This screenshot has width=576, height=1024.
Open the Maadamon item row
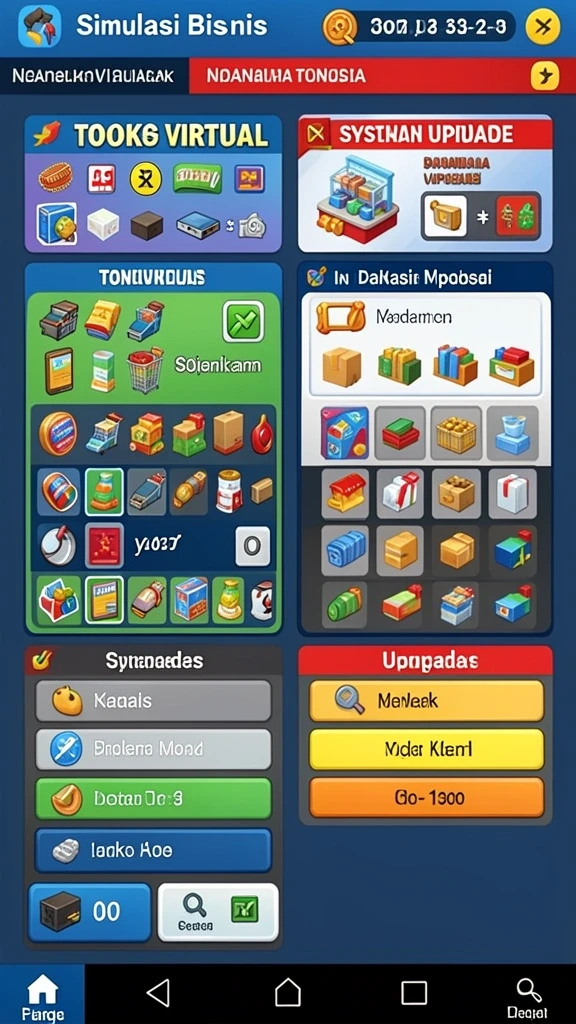[426, 345]
